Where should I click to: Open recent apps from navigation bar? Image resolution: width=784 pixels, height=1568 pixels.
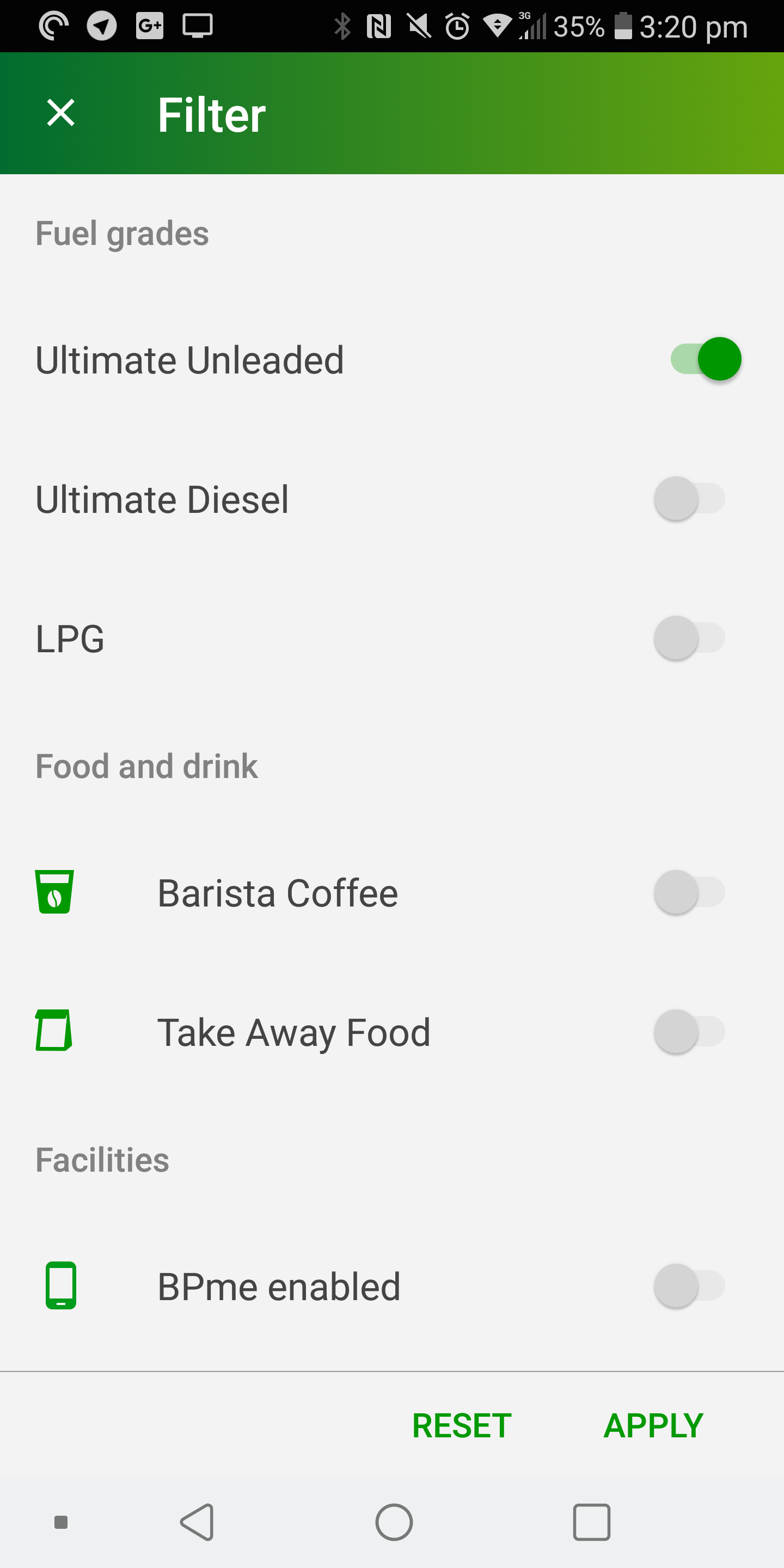click(591, 1522)
